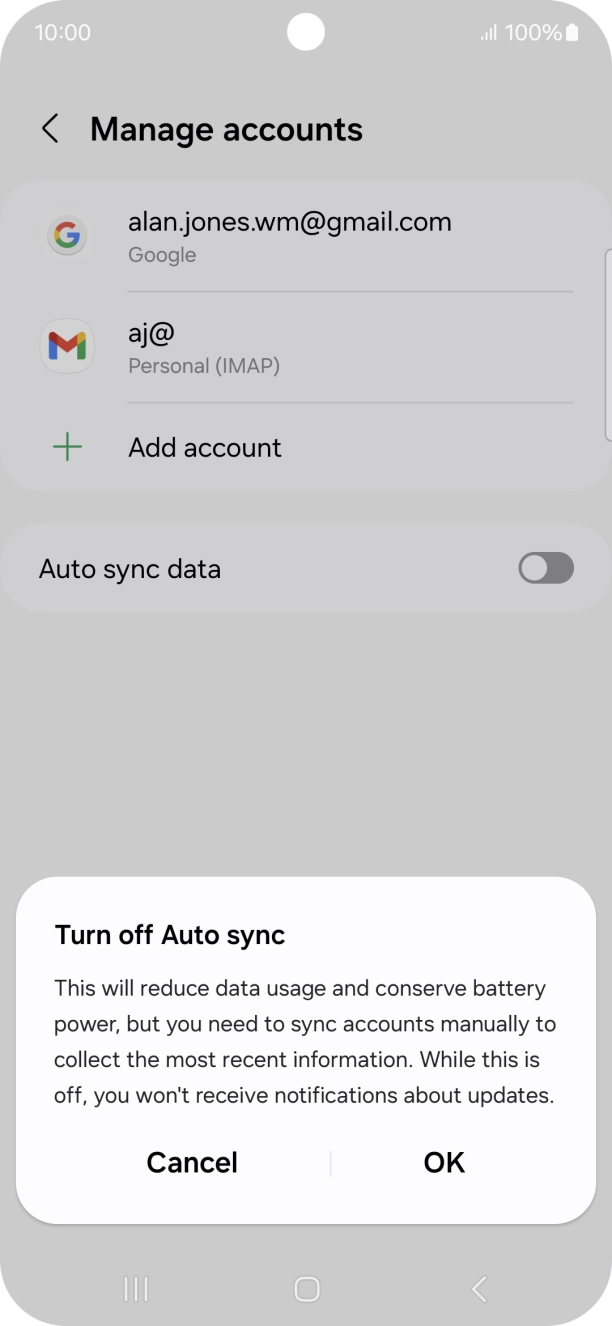Toggle the Auto sync data switch
This screenshot has width=612, height=1326.
[x=545, y=569]
